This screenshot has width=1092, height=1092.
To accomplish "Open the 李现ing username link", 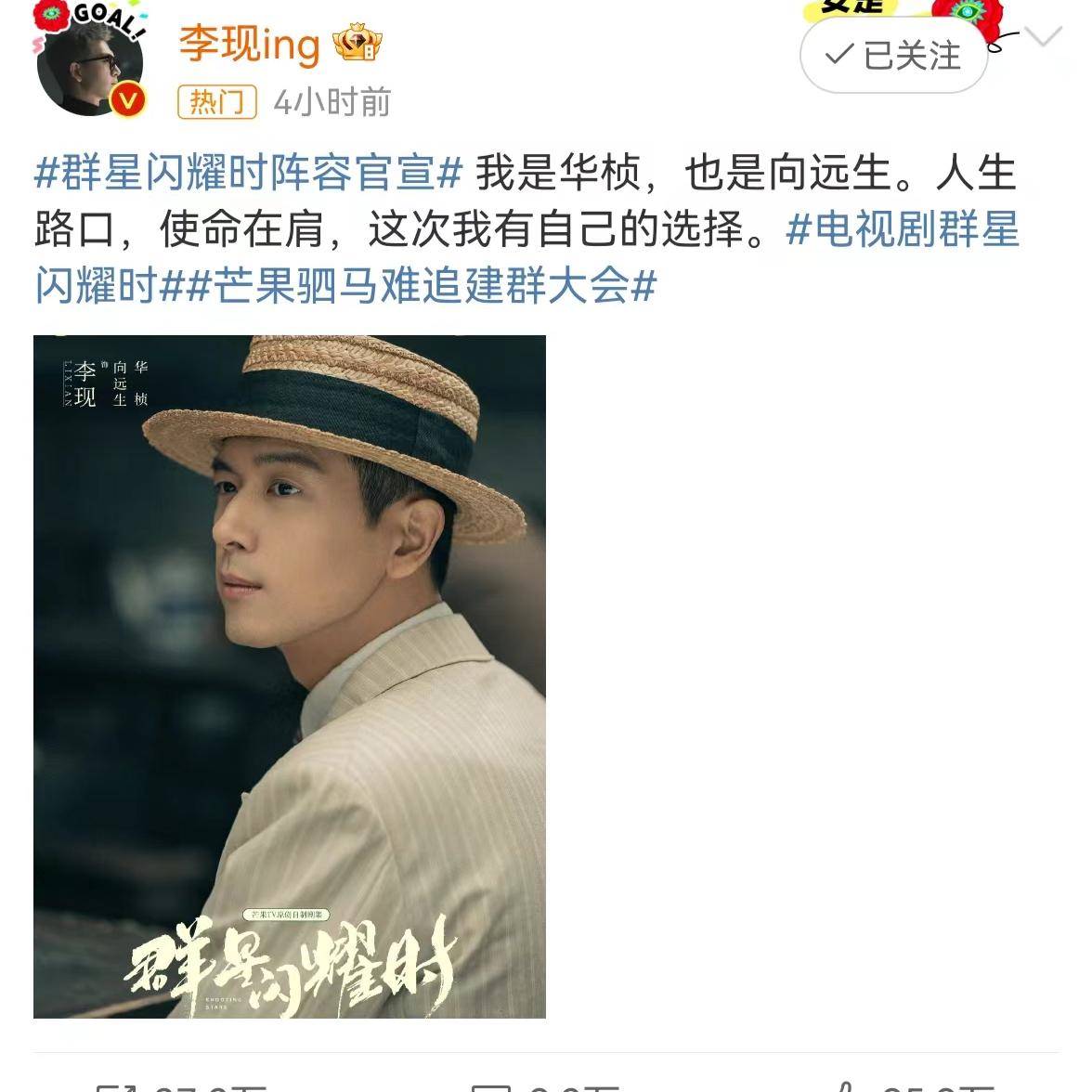I will pos(249,45).
